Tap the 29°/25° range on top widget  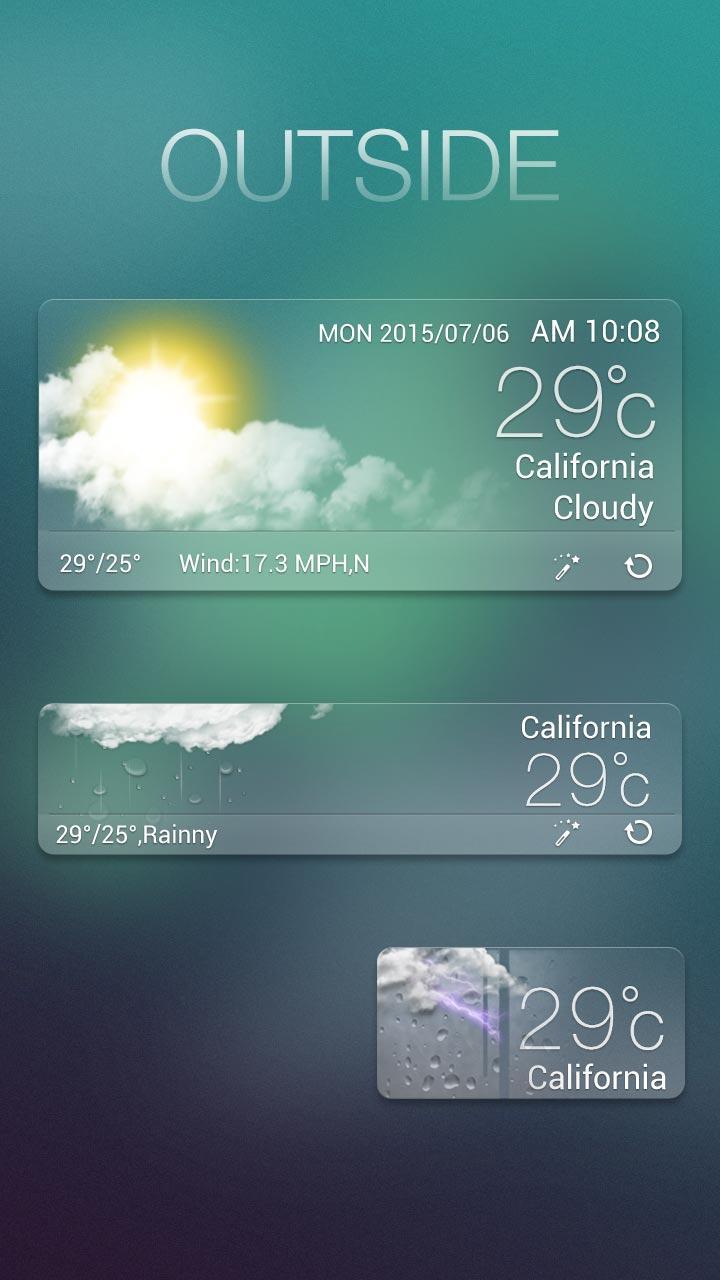91,562
